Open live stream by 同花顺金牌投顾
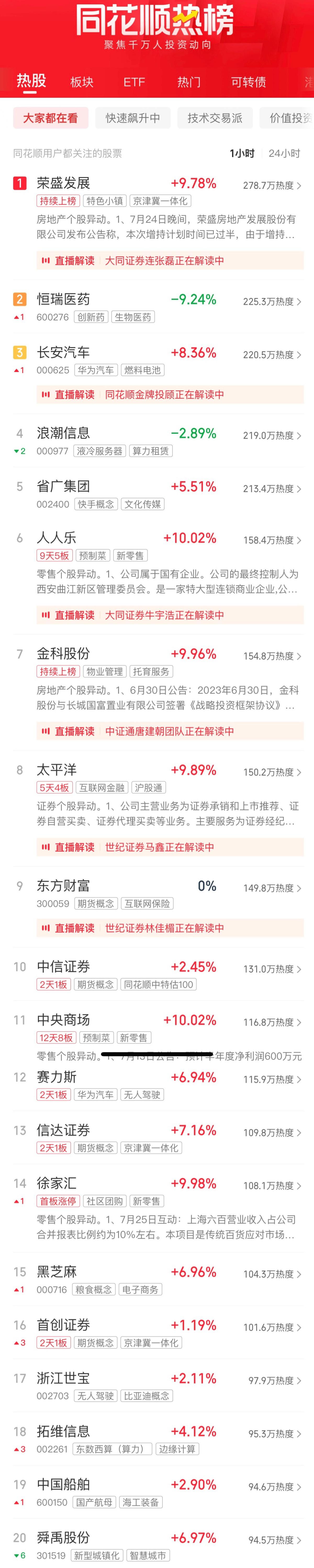The height and width of the screenshot is (1568, 314). (x=164, y=394)
